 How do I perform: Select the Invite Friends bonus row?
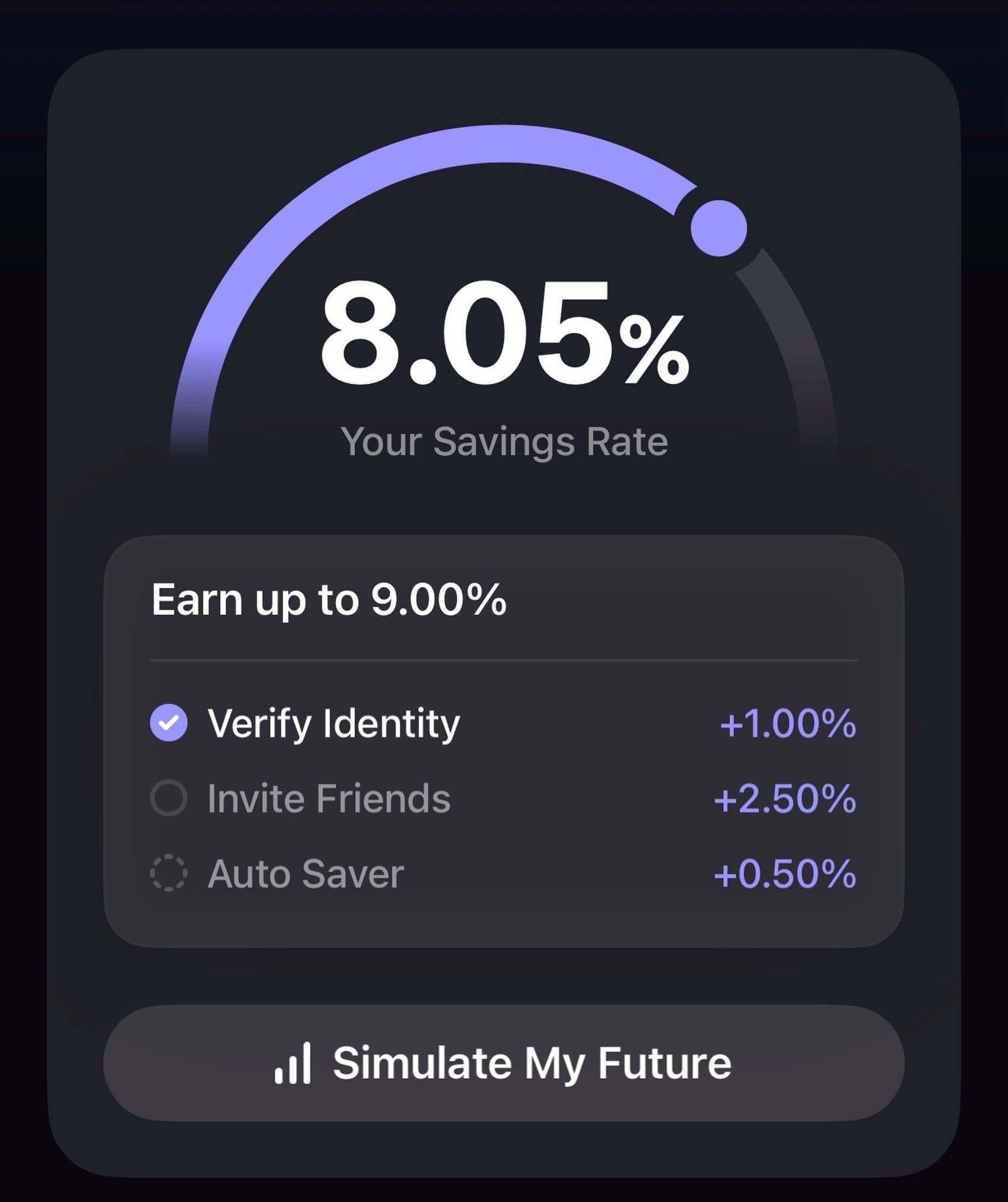[x=329, y=798]
